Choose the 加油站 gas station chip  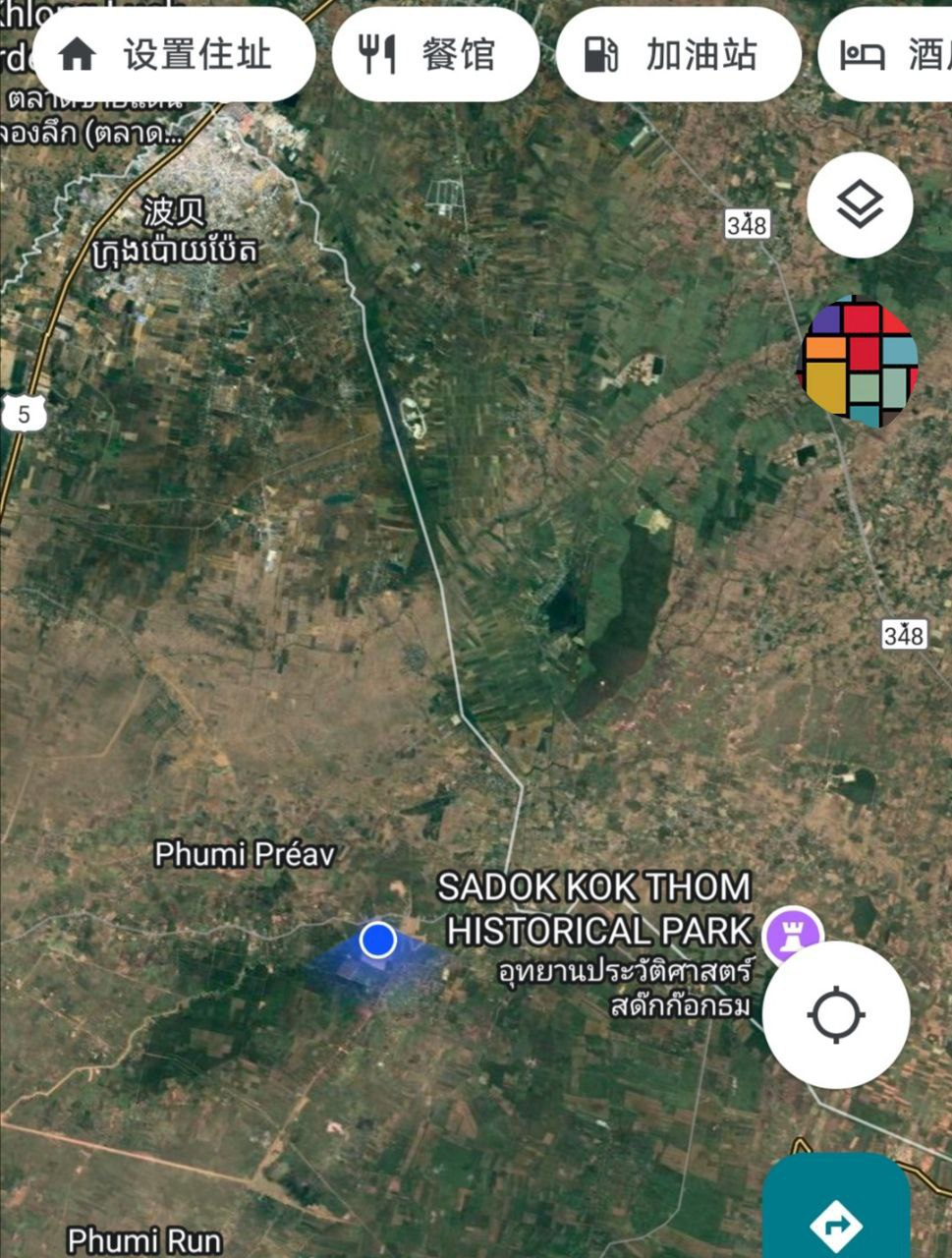tap(678, 55)
